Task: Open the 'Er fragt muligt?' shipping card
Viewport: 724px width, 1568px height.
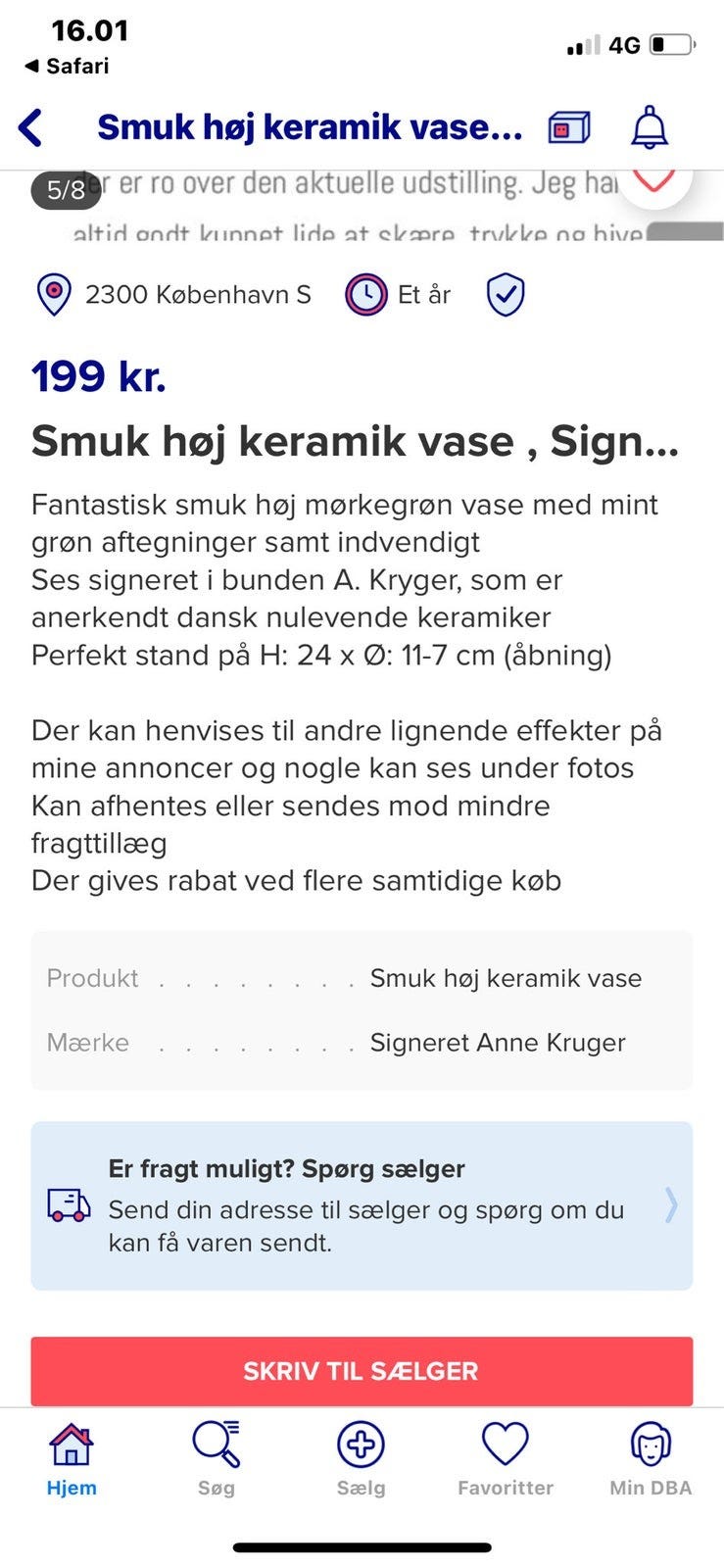Action: [362, 1204]
